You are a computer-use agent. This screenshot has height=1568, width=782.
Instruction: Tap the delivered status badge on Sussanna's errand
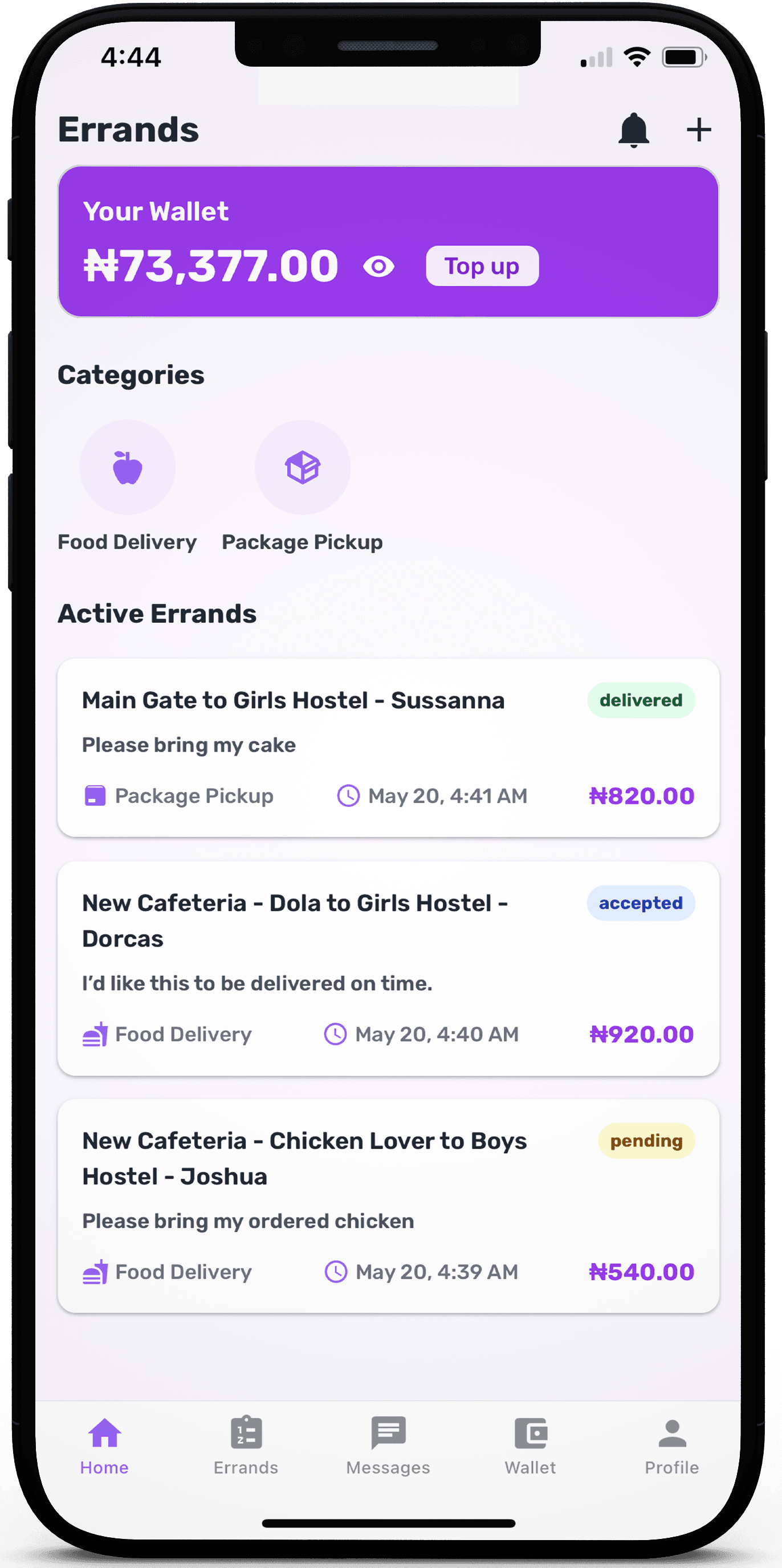(641, 700)
